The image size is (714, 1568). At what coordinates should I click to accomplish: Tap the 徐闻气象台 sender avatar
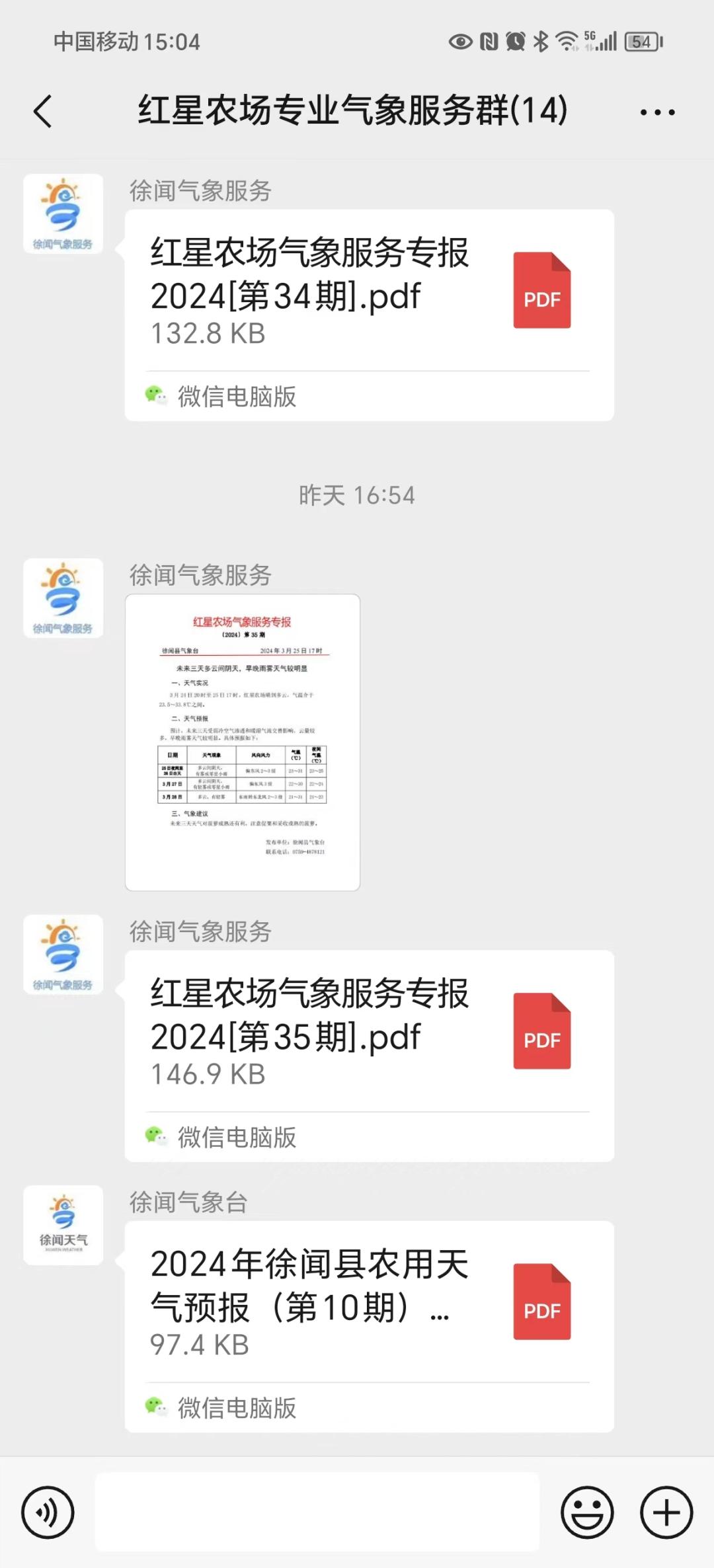[x=63, y=1225]
